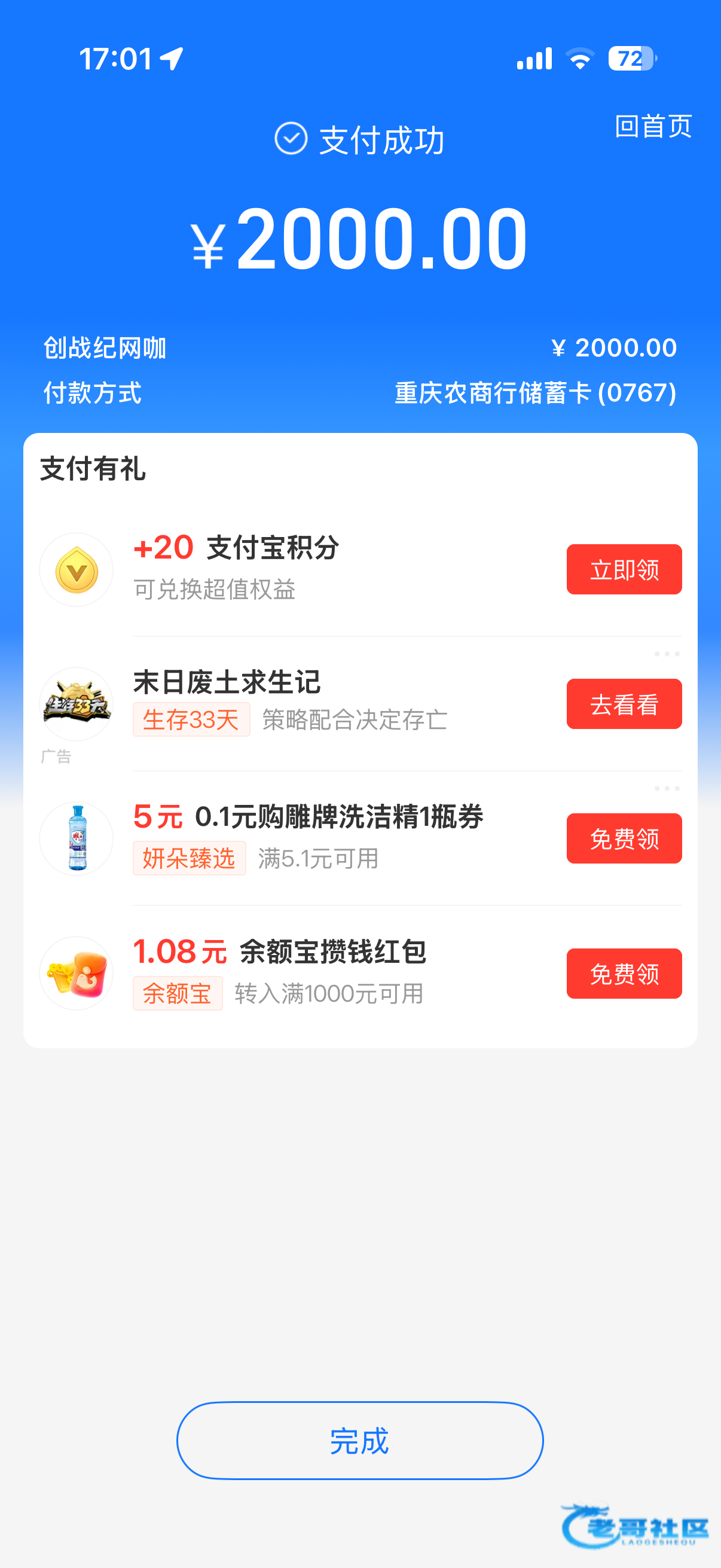Claim the +20 支付宝积分 with 立即领
721x1568 pixels.
click(624, 569)
